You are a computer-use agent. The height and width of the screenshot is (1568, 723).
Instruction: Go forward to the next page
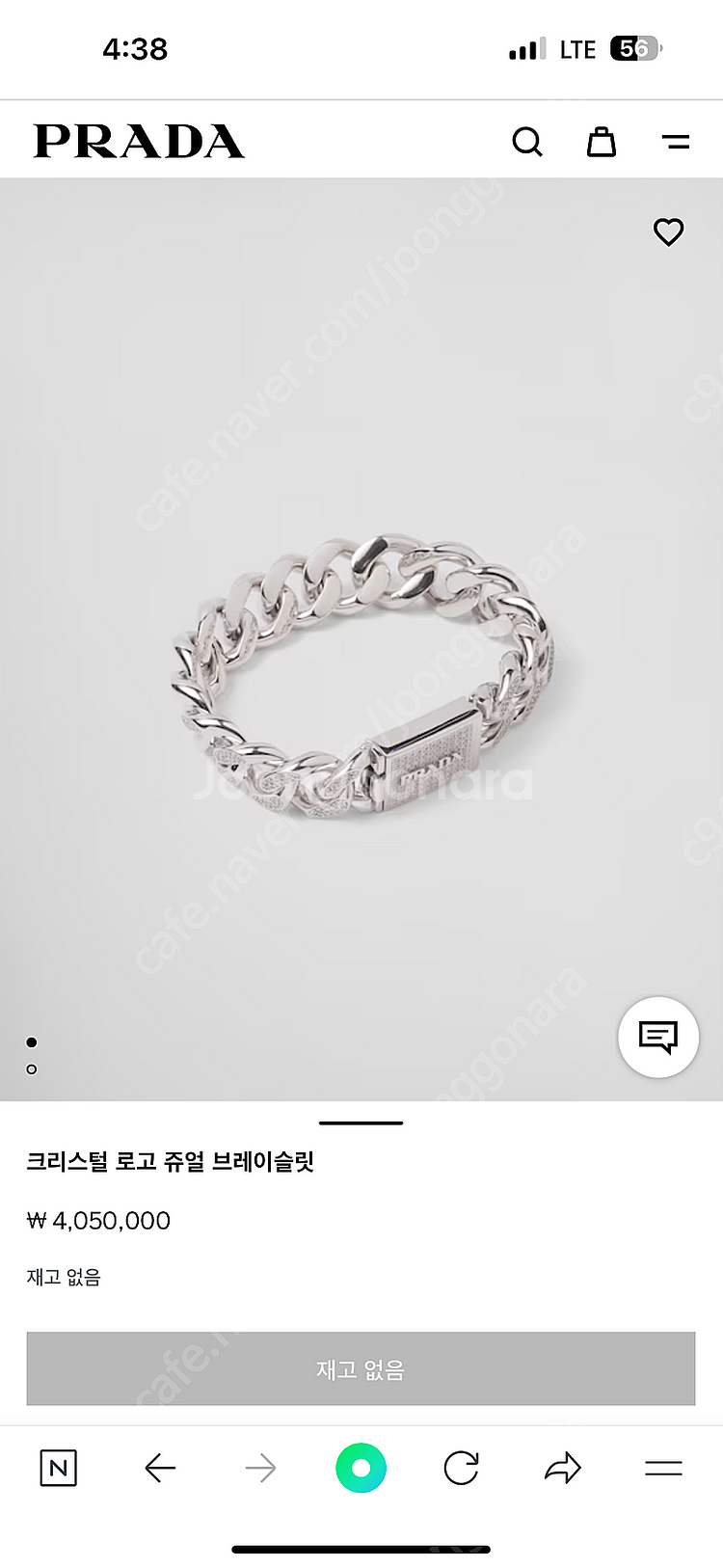260,1468
